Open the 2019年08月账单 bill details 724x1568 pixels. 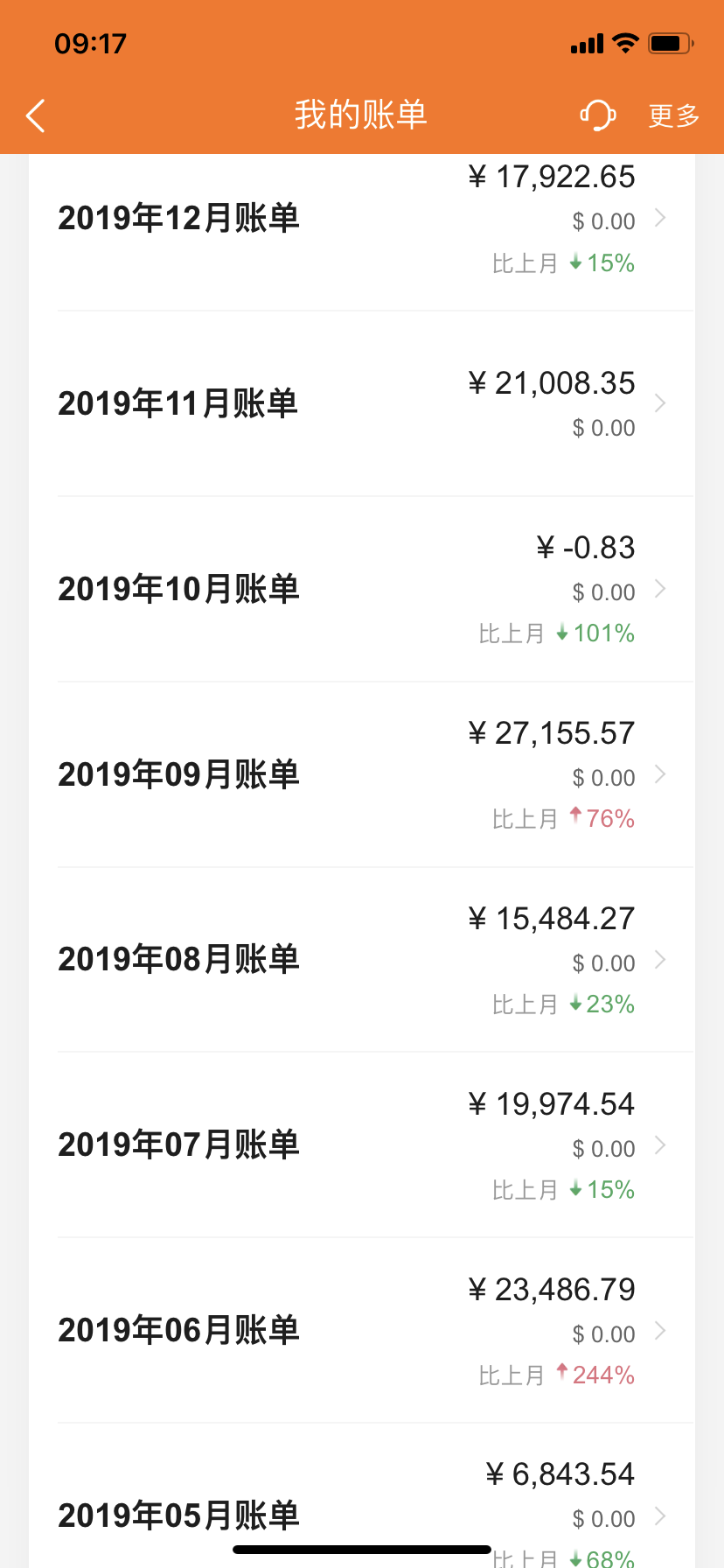coord(362,960)
